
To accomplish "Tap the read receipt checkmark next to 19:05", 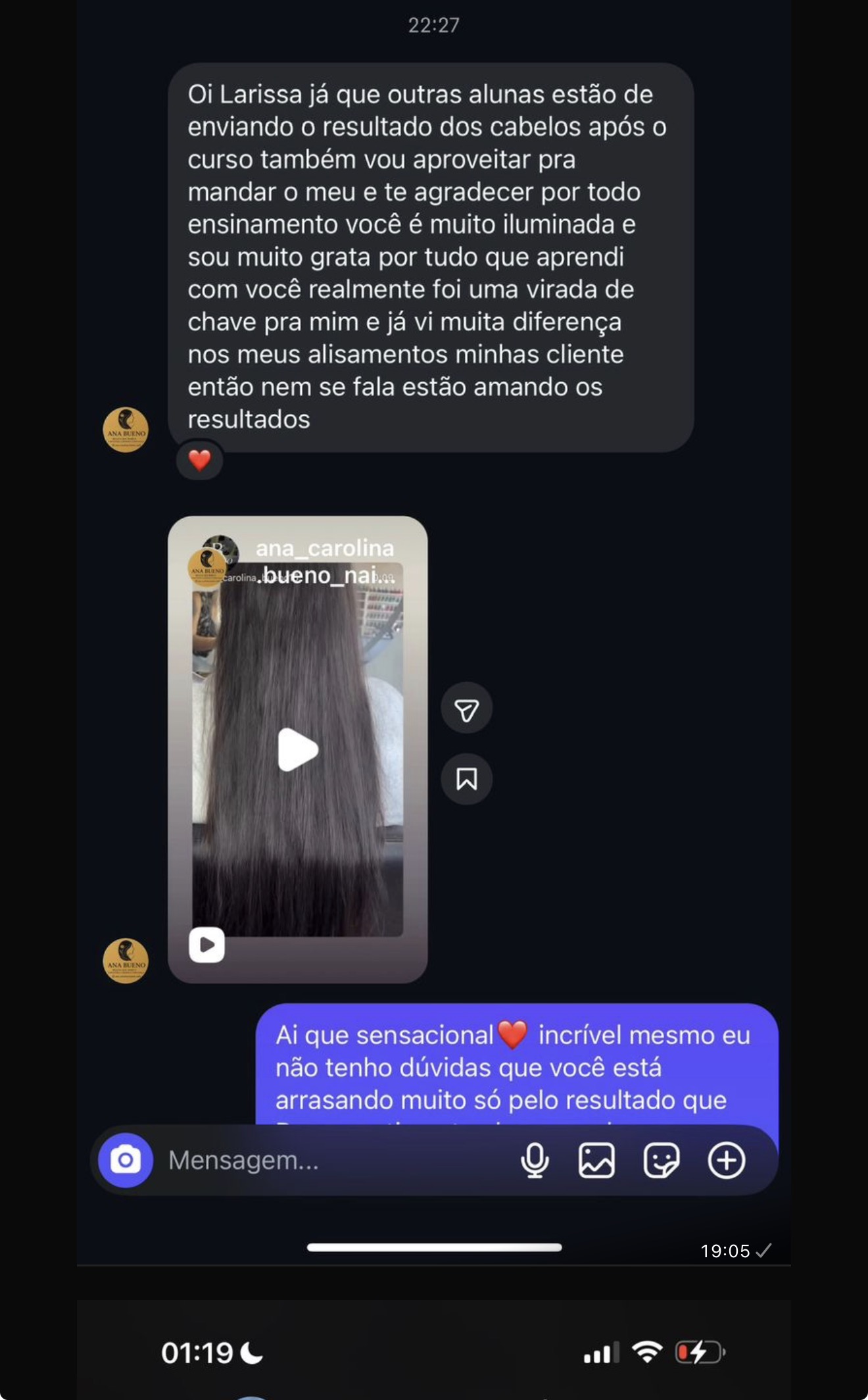I will [763, 1251].
